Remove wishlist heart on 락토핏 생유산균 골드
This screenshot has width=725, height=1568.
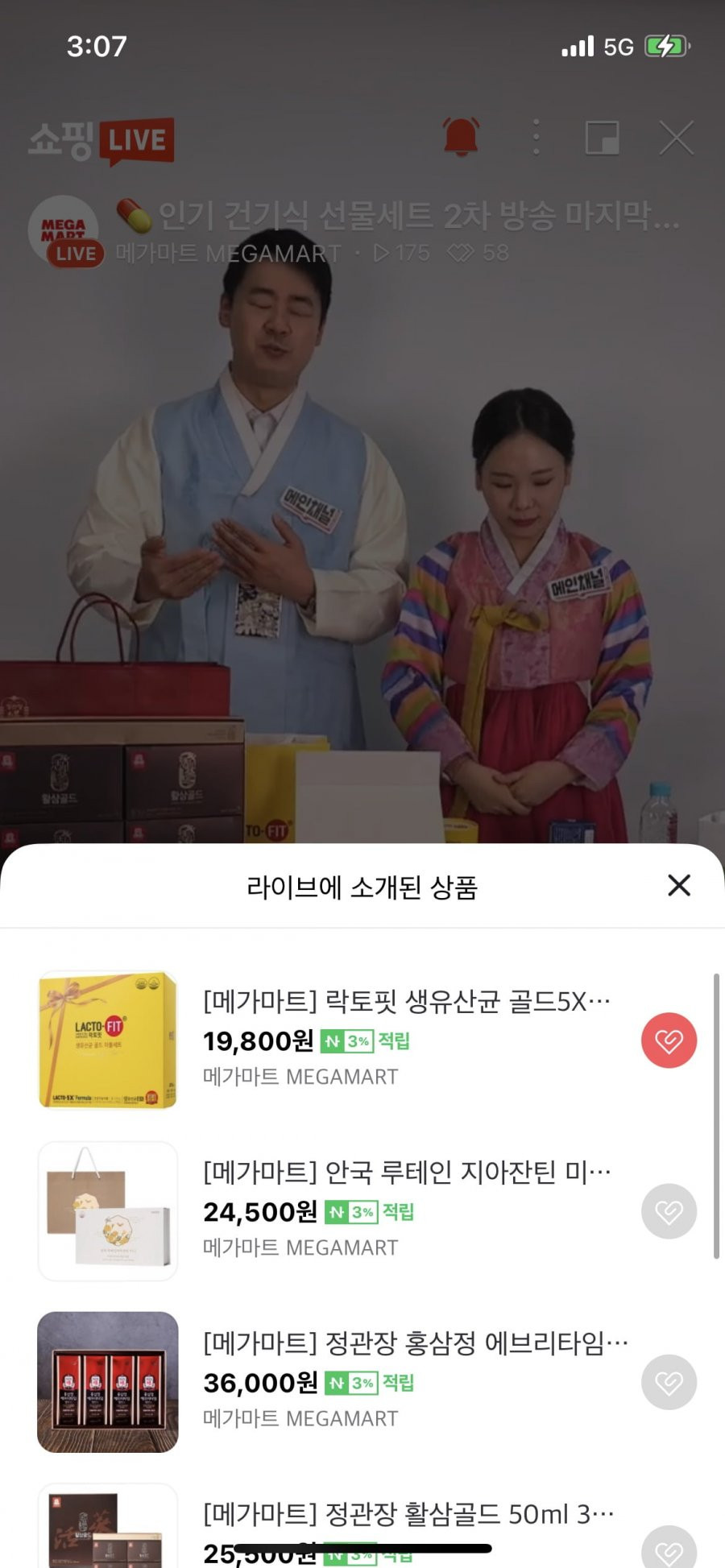tap(669, 1041)
